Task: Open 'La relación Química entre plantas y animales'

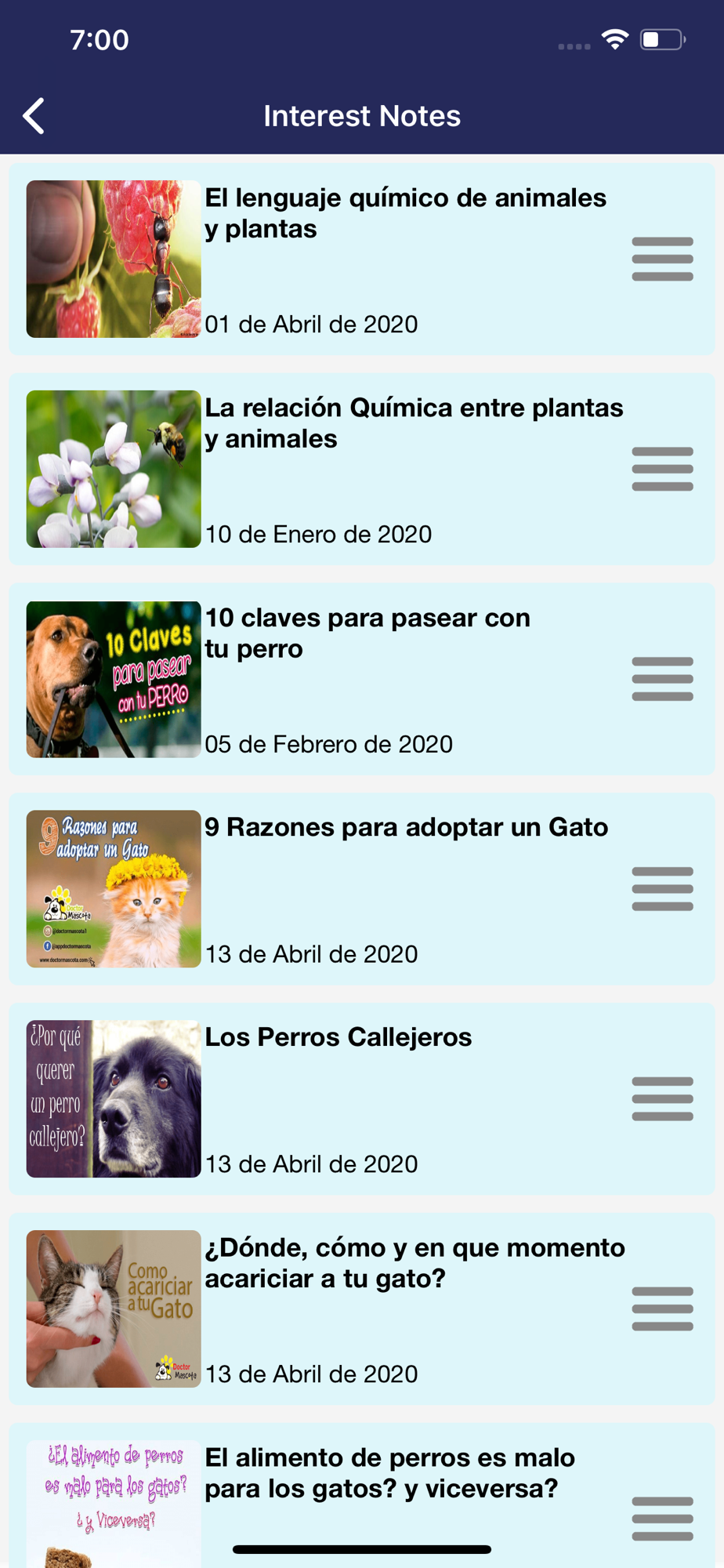Action: click(413, 423)
